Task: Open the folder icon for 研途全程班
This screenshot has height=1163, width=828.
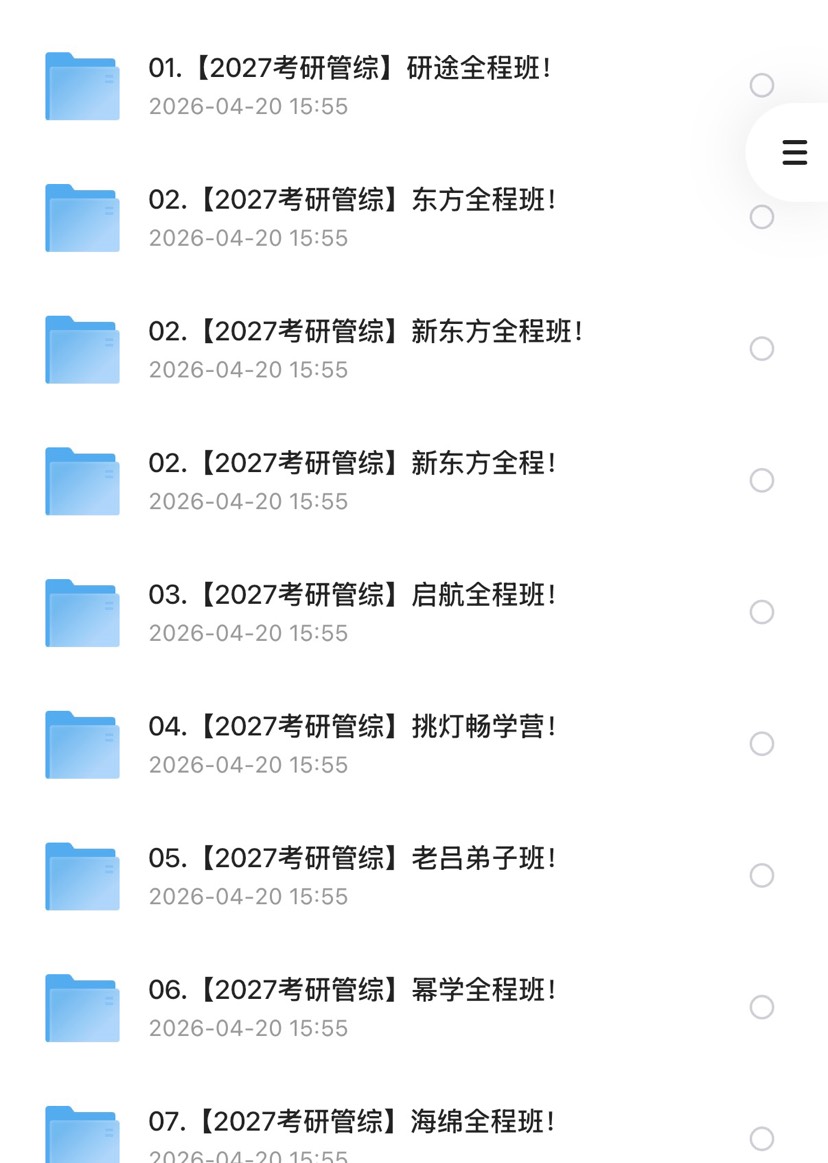Action: point(82,86)
